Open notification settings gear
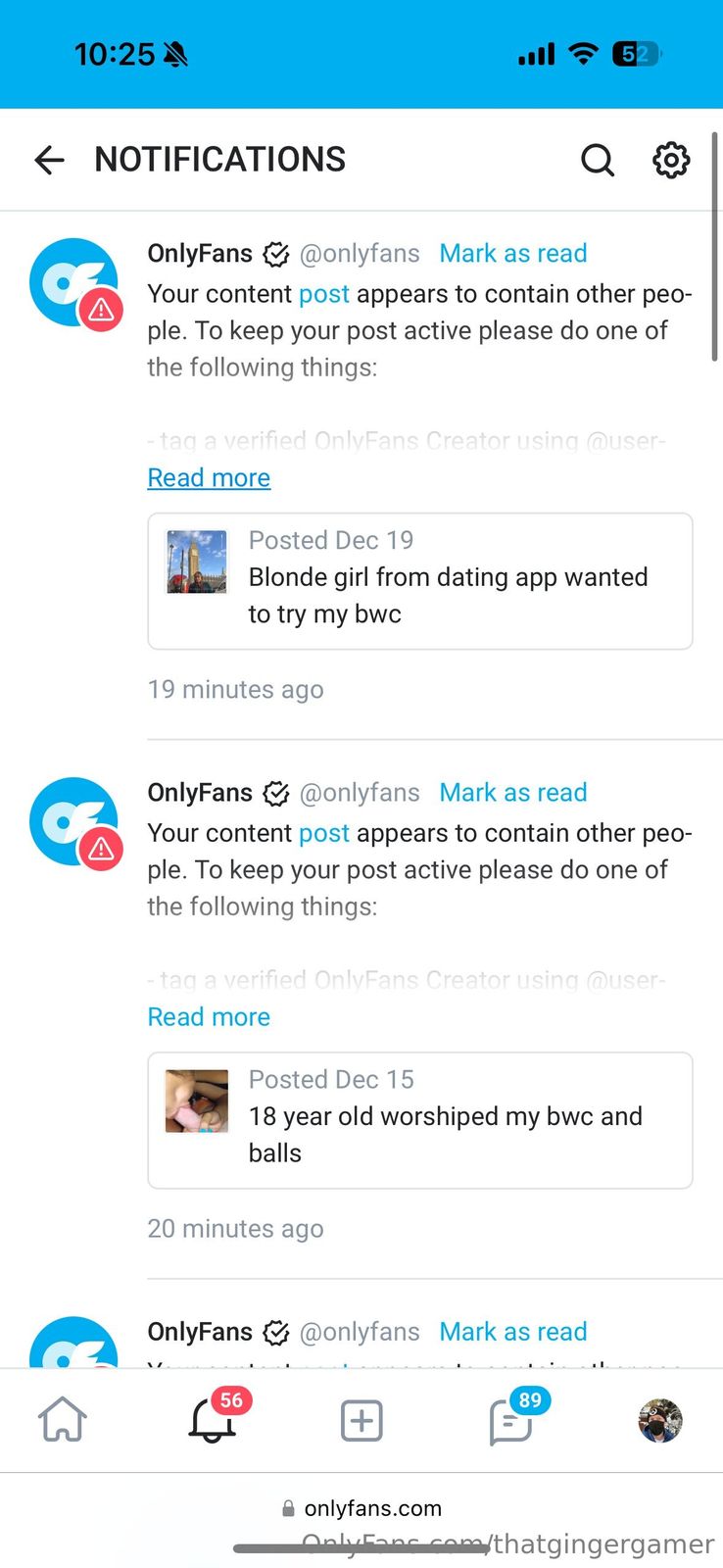The width and height of the screenshot is (723, 1568). (x=671, y=160)
